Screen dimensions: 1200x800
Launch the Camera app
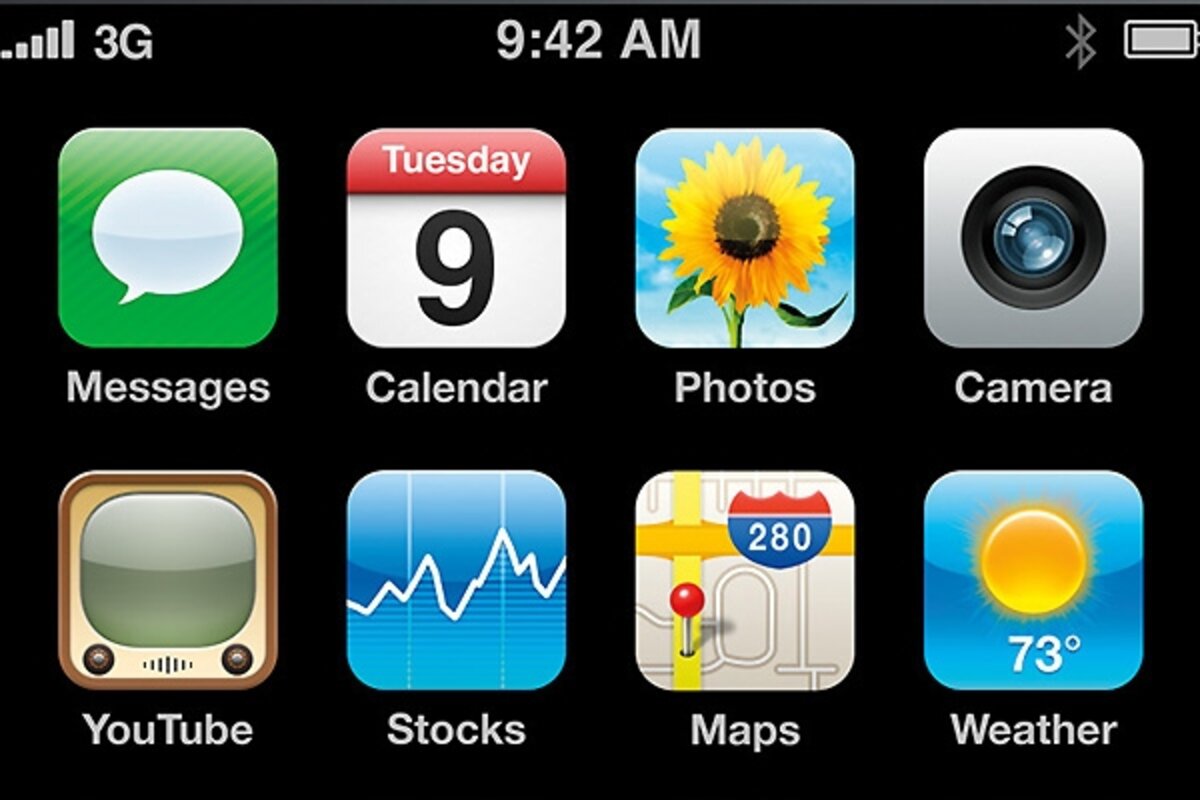coord(1033,238)
